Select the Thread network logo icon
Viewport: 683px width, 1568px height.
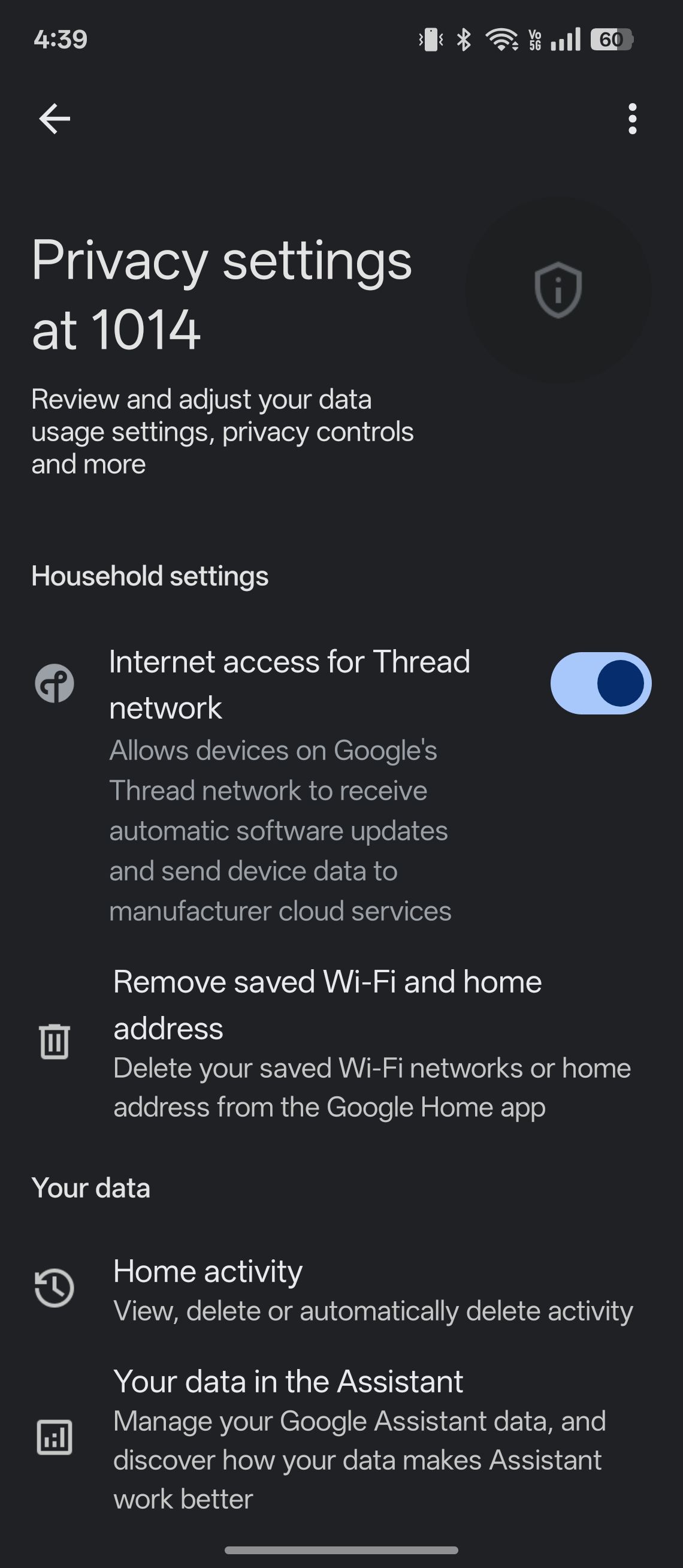[x=56, y=683]
